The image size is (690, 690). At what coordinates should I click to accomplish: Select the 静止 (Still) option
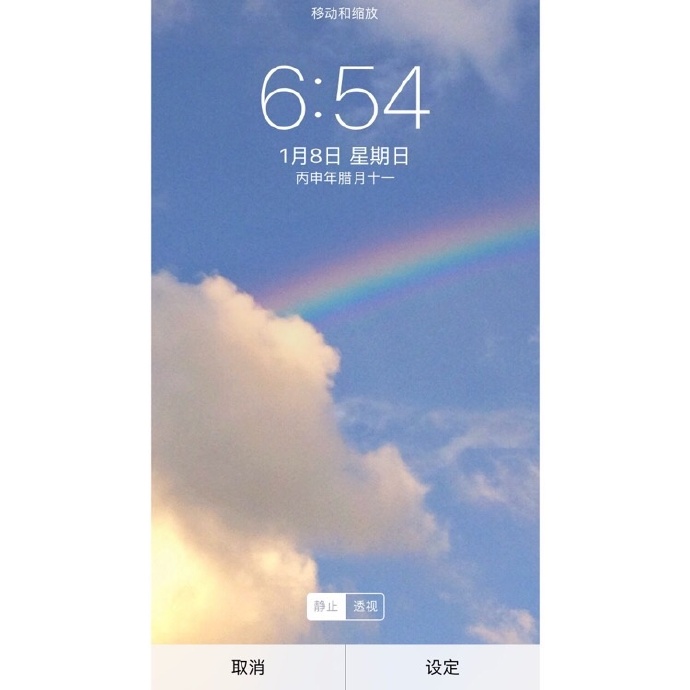coord(326,607)
